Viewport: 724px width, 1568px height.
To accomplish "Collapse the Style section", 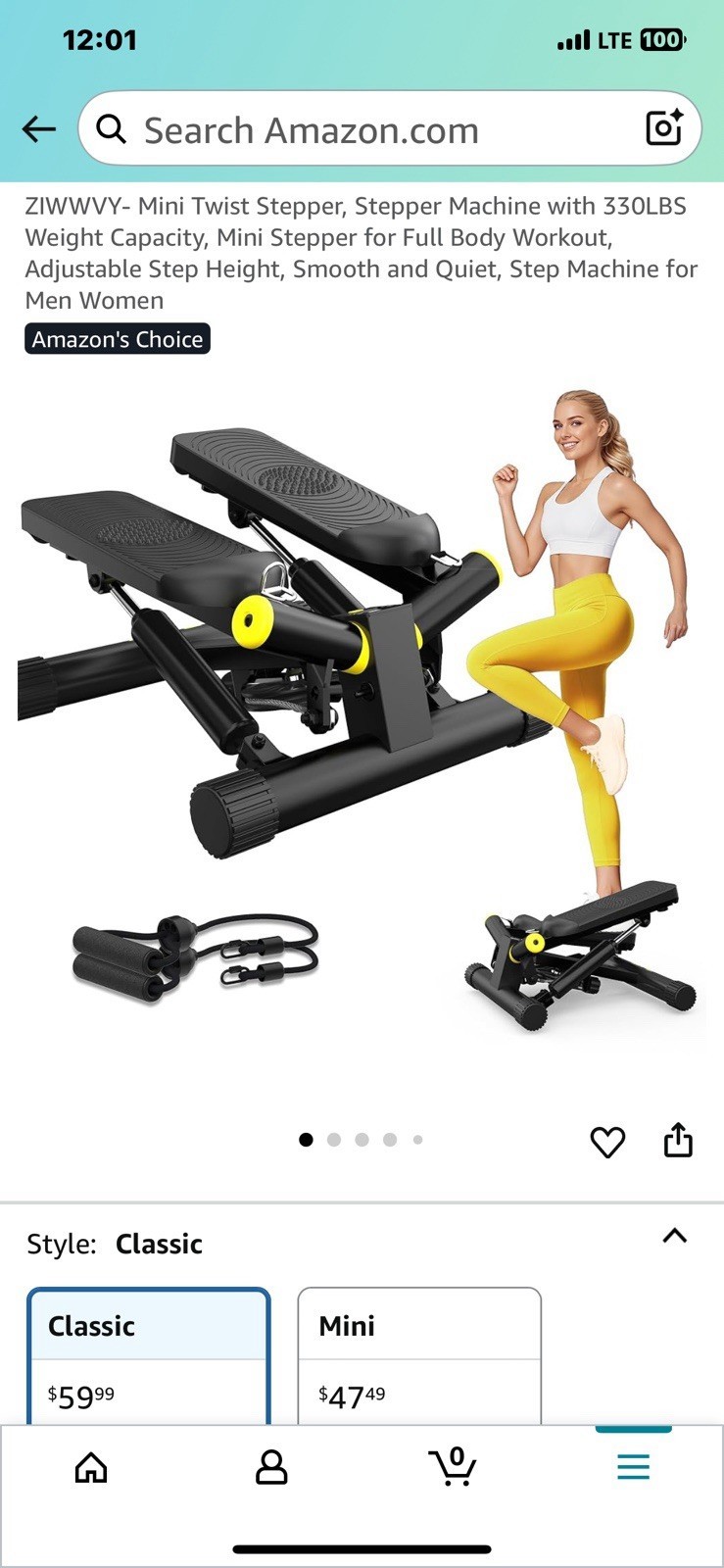I will click(674, 1236).
